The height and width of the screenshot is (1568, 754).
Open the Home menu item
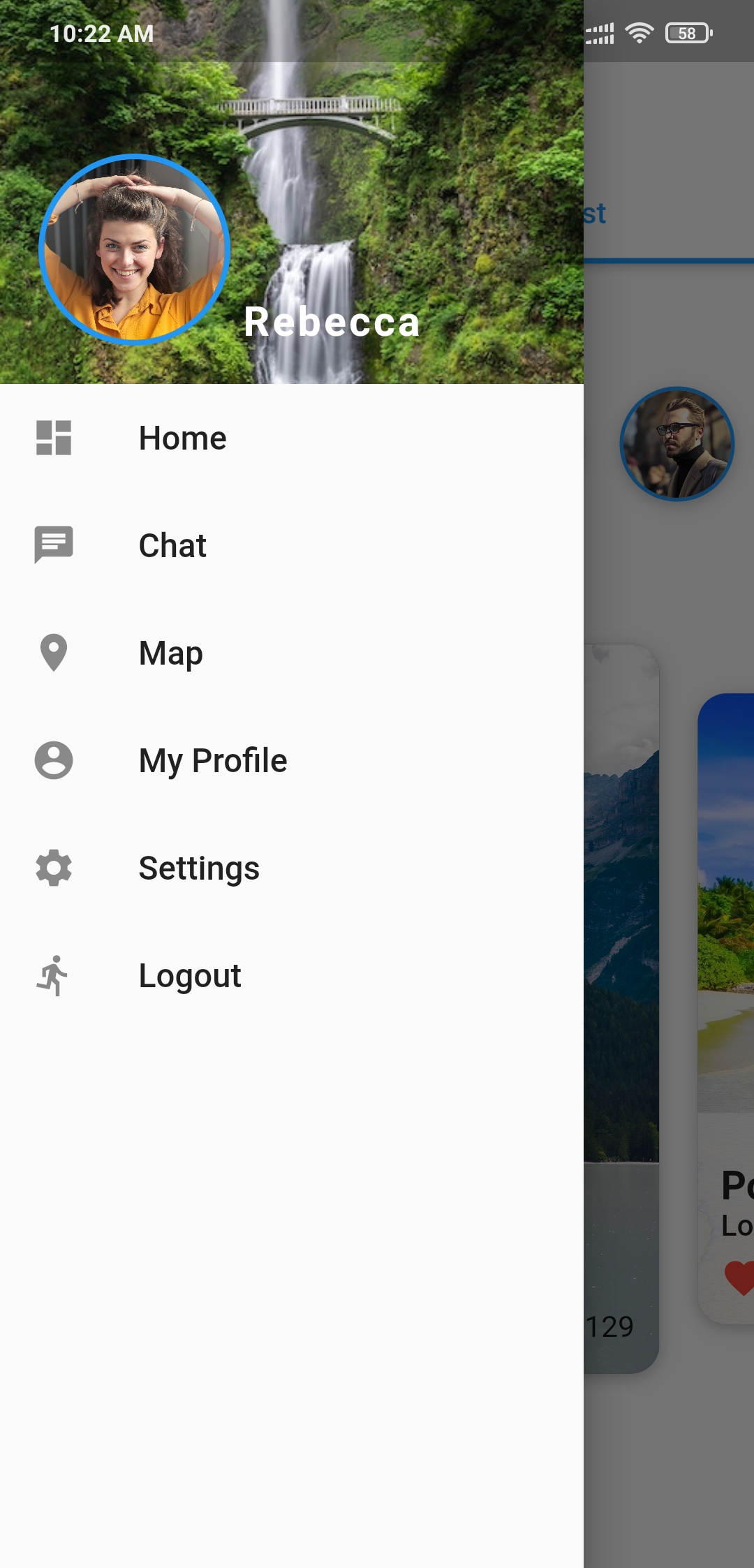[x=182, y=438]
